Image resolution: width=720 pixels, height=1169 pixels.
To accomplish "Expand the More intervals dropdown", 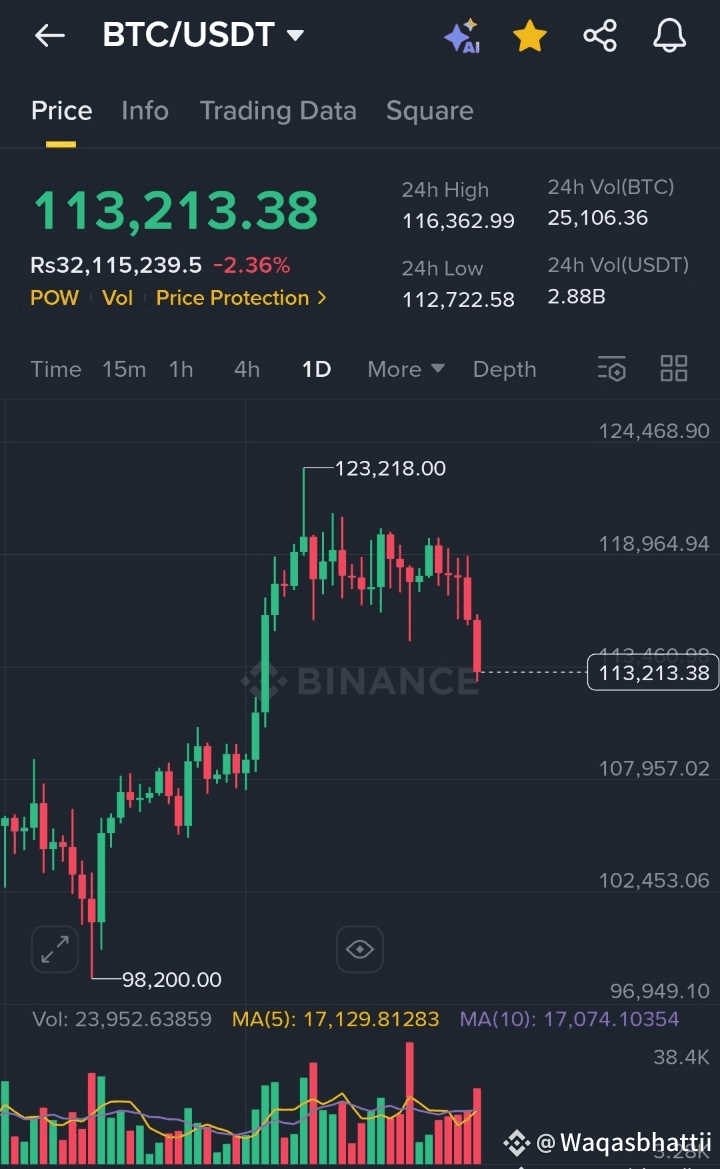I will tap(406, 369).
